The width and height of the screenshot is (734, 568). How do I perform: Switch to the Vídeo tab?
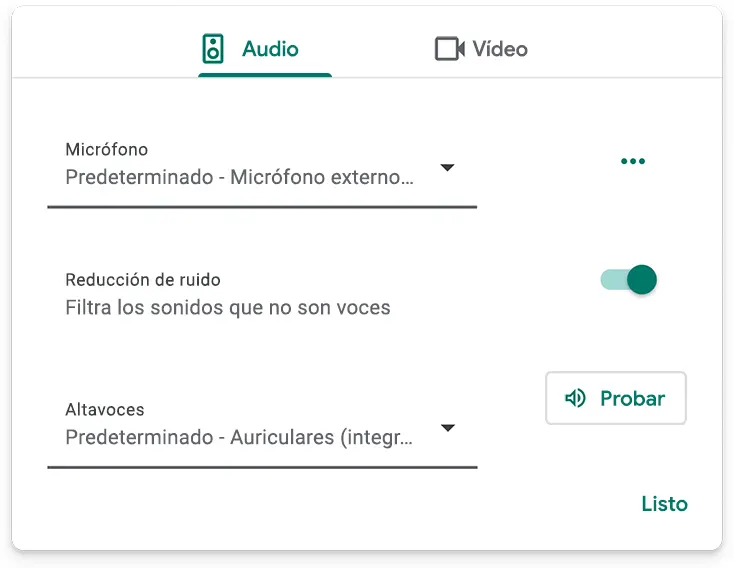481,49
